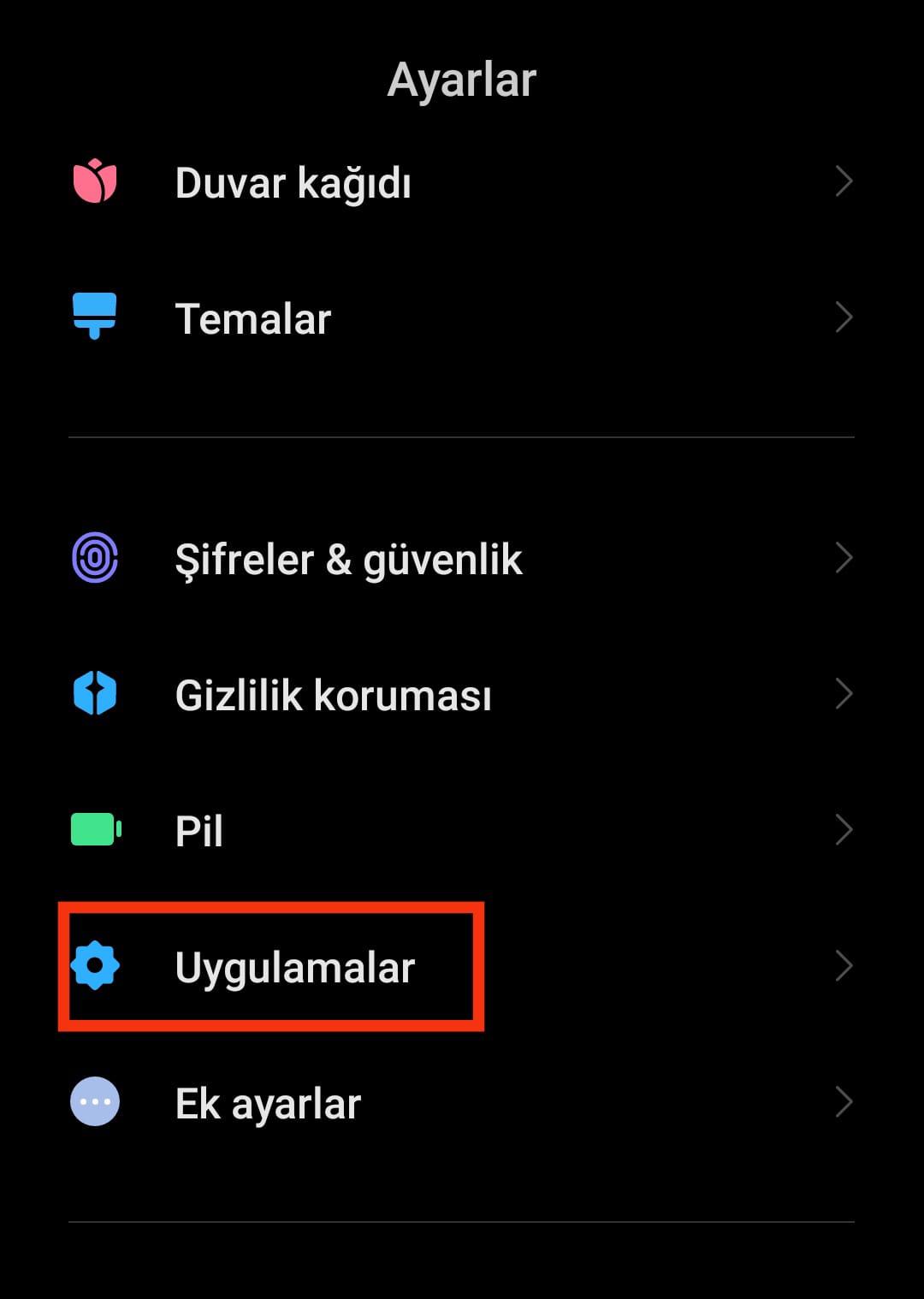
Task: Click the Ayarlar page title
Action: click(462, 79)
